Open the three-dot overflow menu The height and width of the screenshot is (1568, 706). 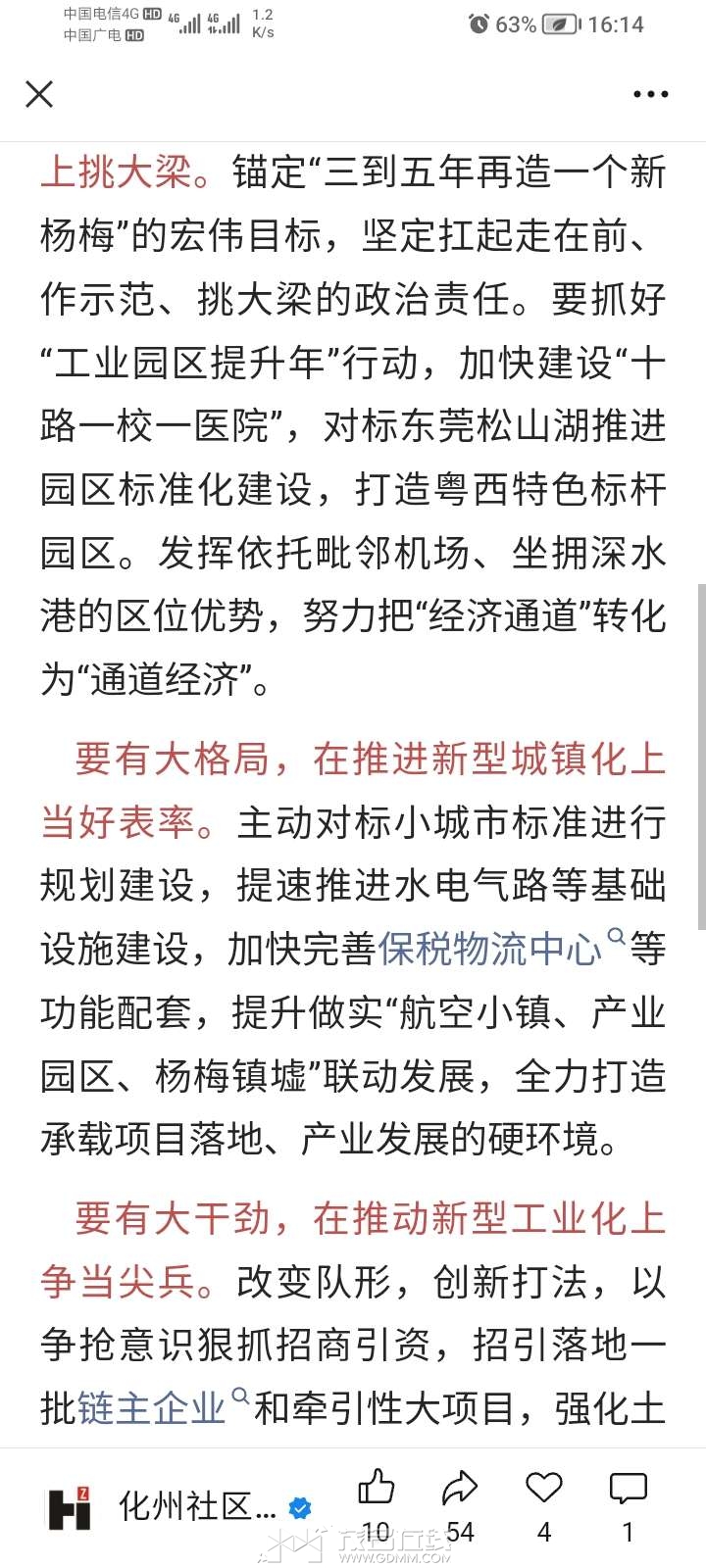tap(650, 94)
